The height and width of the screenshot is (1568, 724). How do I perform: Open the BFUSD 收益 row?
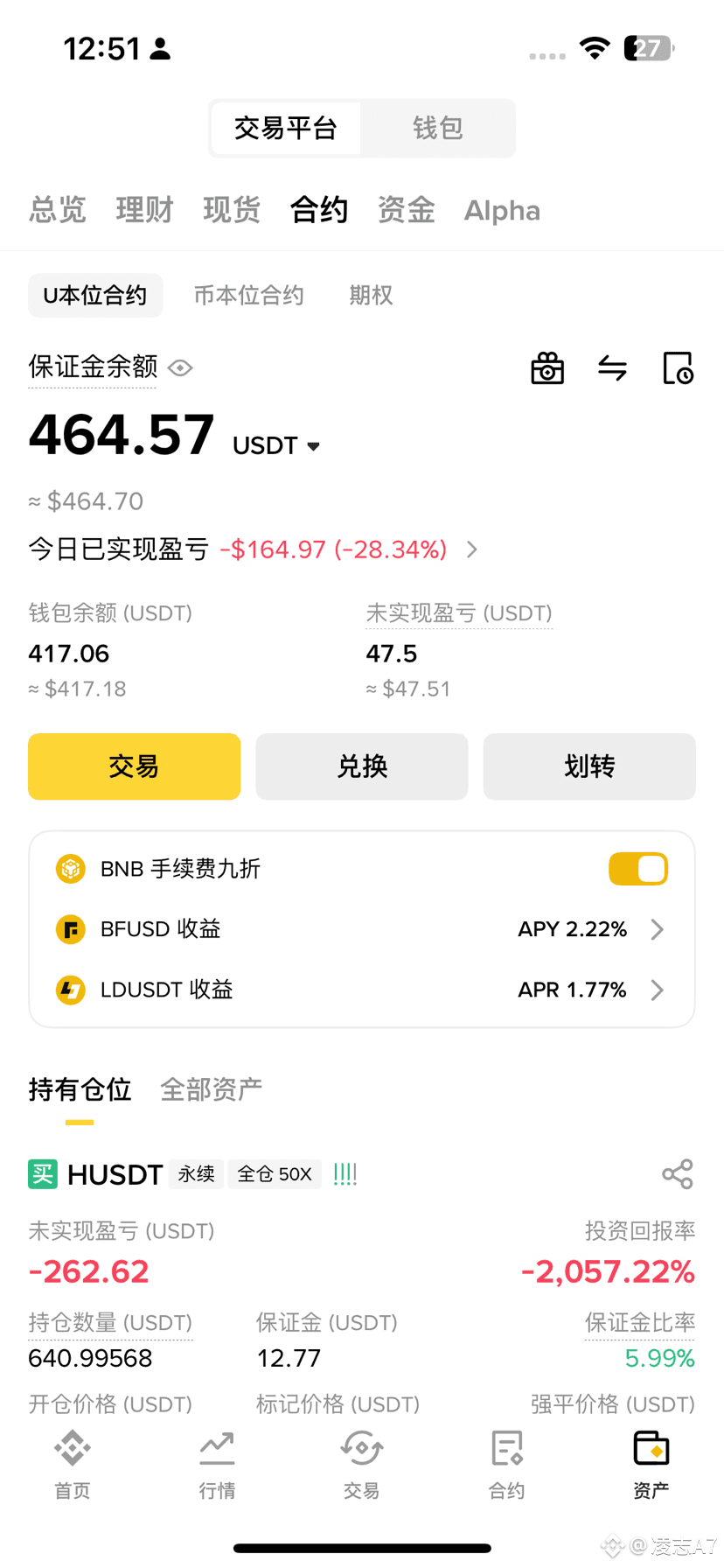361,929
